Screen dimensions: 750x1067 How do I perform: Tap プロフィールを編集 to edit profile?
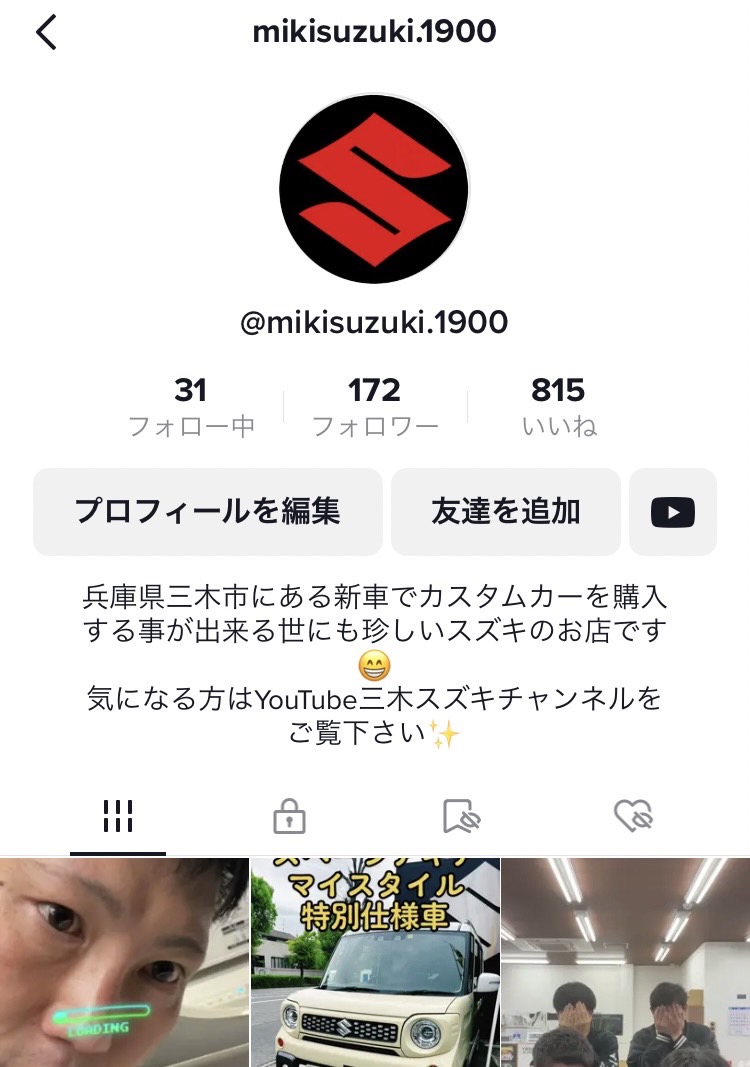click(208, 512)
